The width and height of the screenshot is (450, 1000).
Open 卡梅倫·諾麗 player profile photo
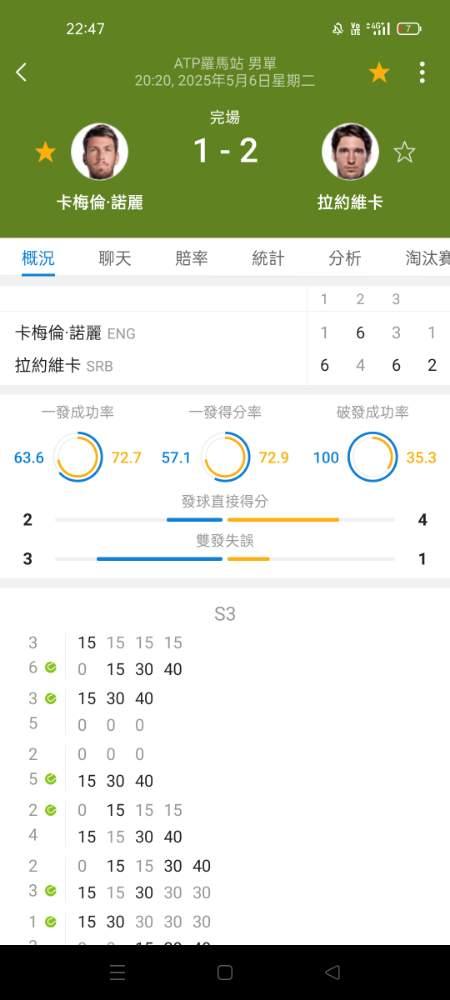click(99, 152)
